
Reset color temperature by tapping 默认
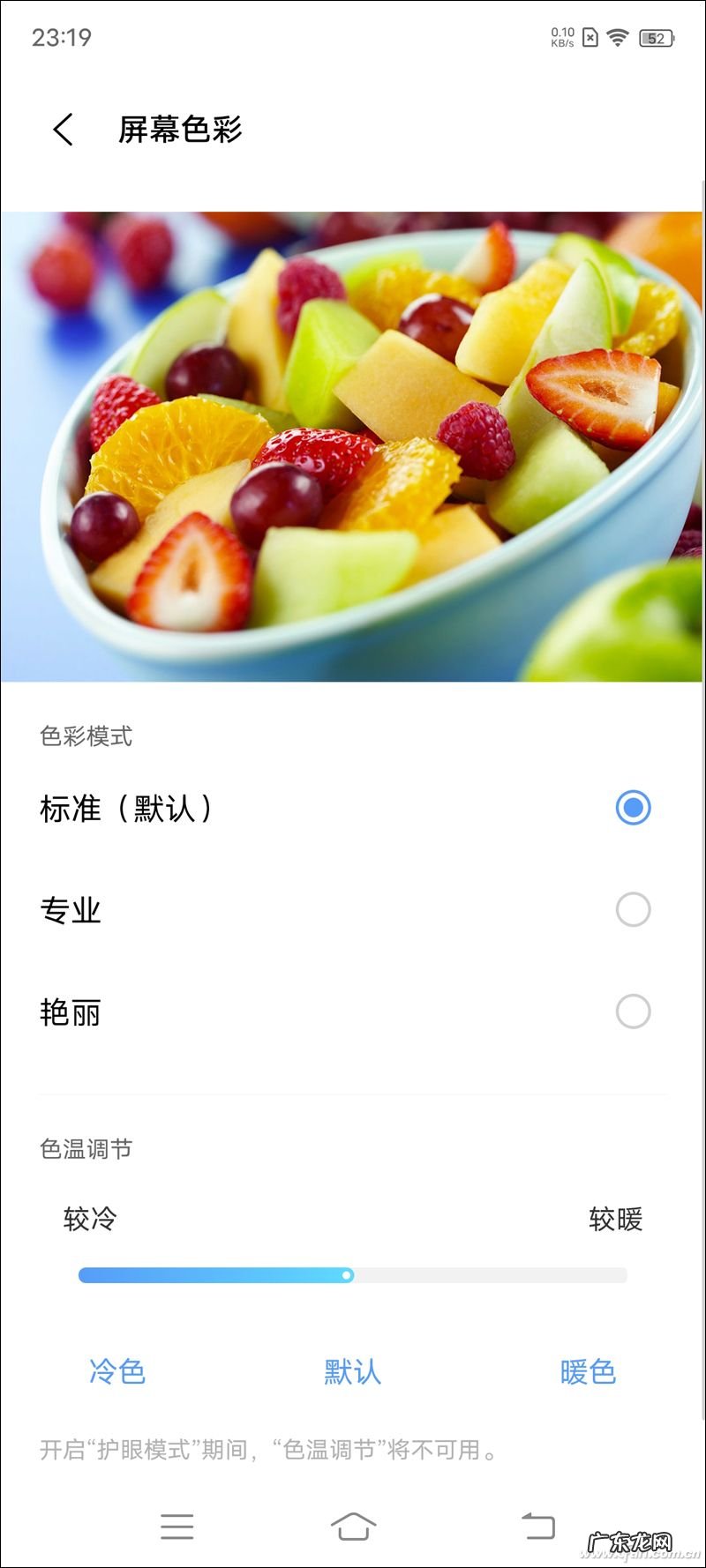pos(353,1372)
